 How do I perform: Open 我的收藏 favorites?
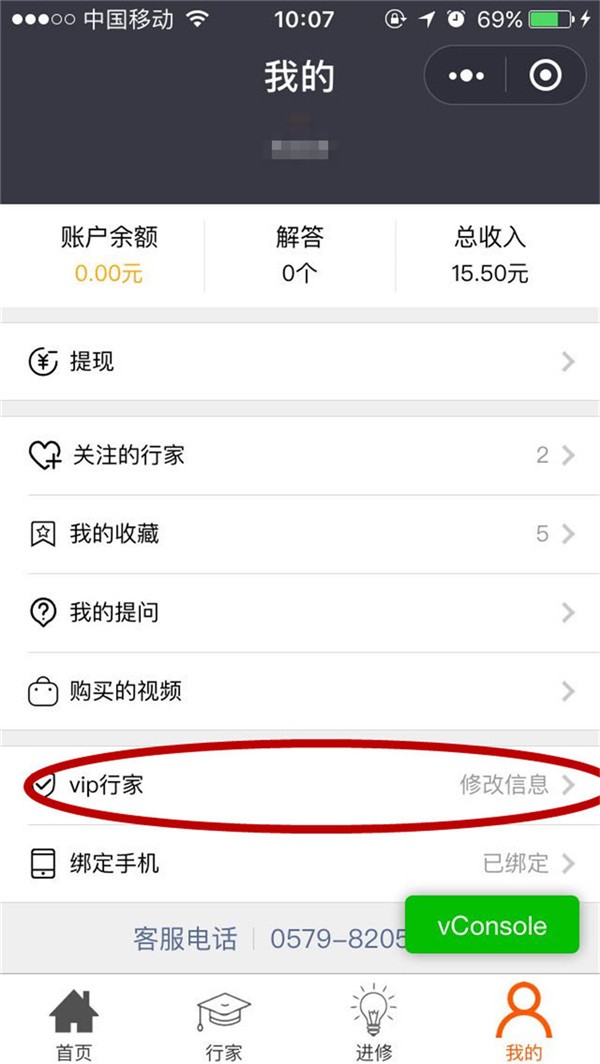click(x=300, y=534)
